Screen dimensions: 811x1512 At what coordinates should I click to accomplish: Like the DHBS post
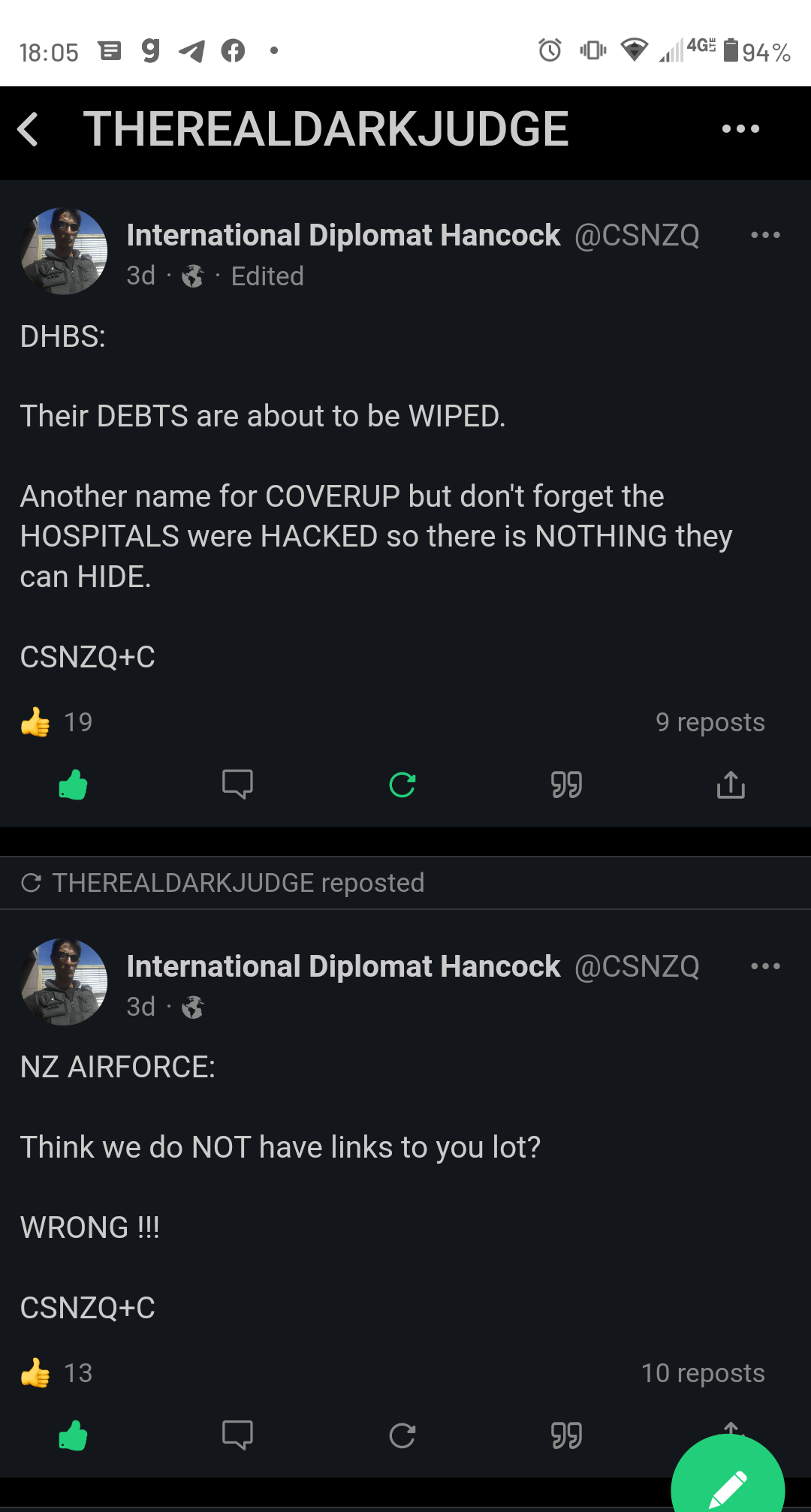coord(73,785)
